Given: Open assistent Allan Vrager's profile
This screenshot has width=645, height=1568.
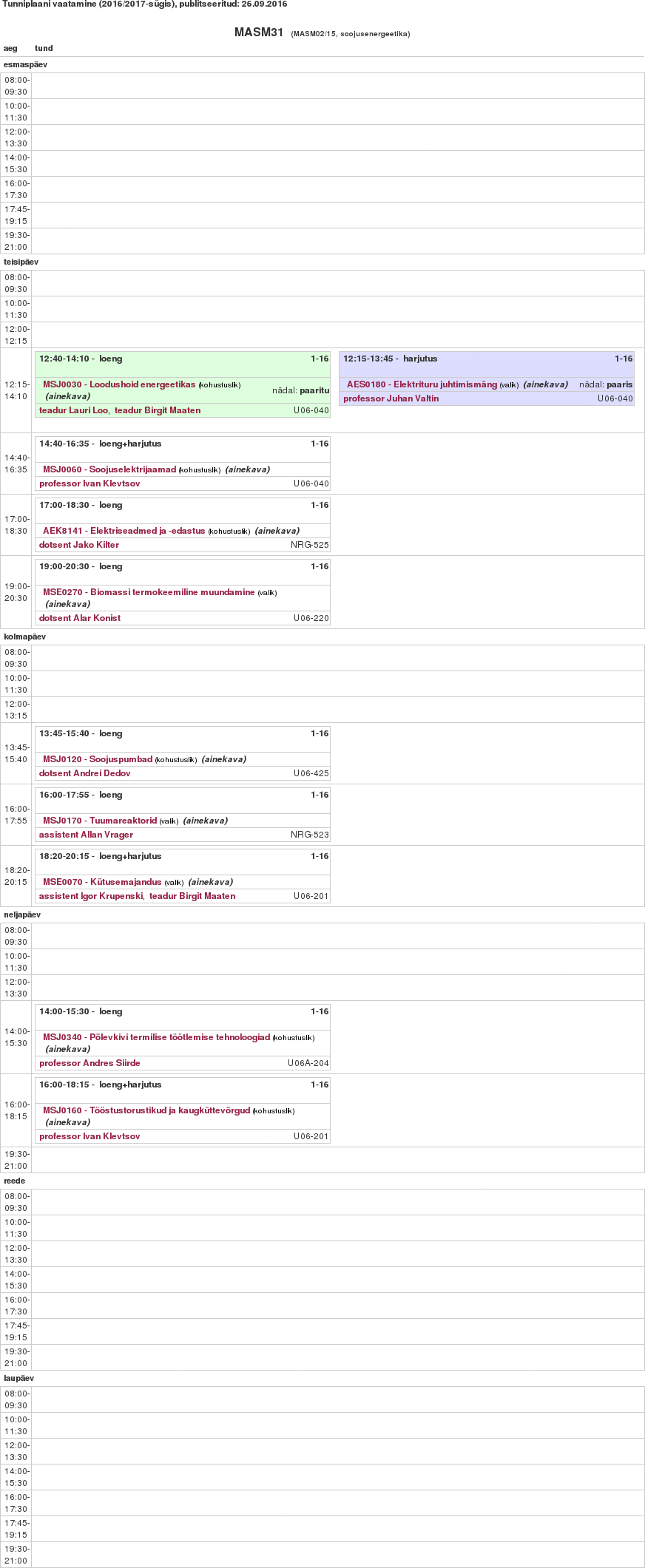Looking at the screenshot, I should pos(86,835).
